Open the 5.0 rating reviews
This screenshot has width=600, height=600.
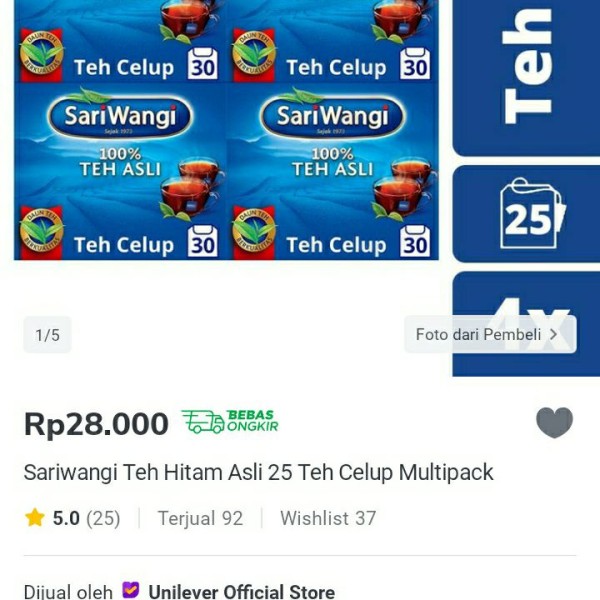(72, 518)
